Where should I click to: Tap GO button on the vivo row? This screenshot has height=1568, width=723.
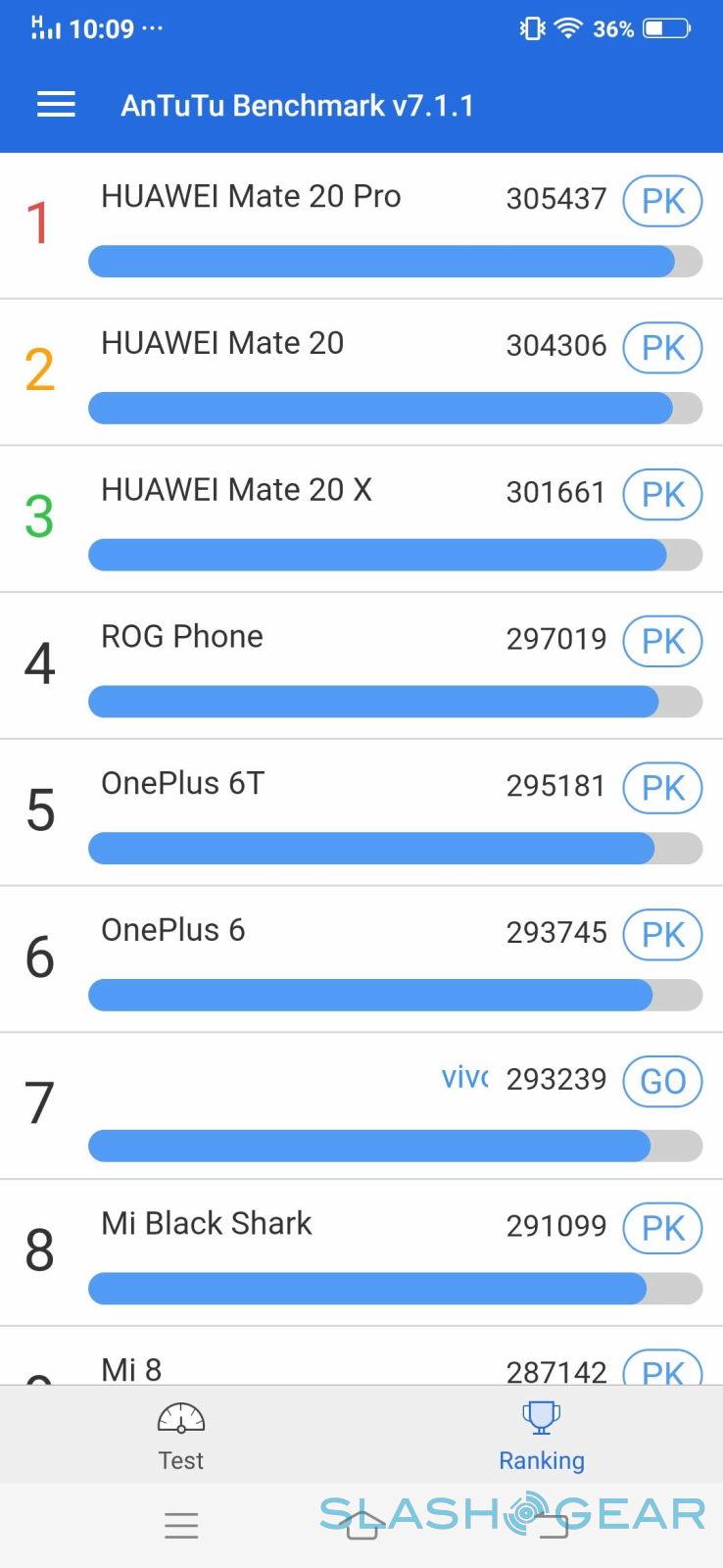tap(662, 1081)
